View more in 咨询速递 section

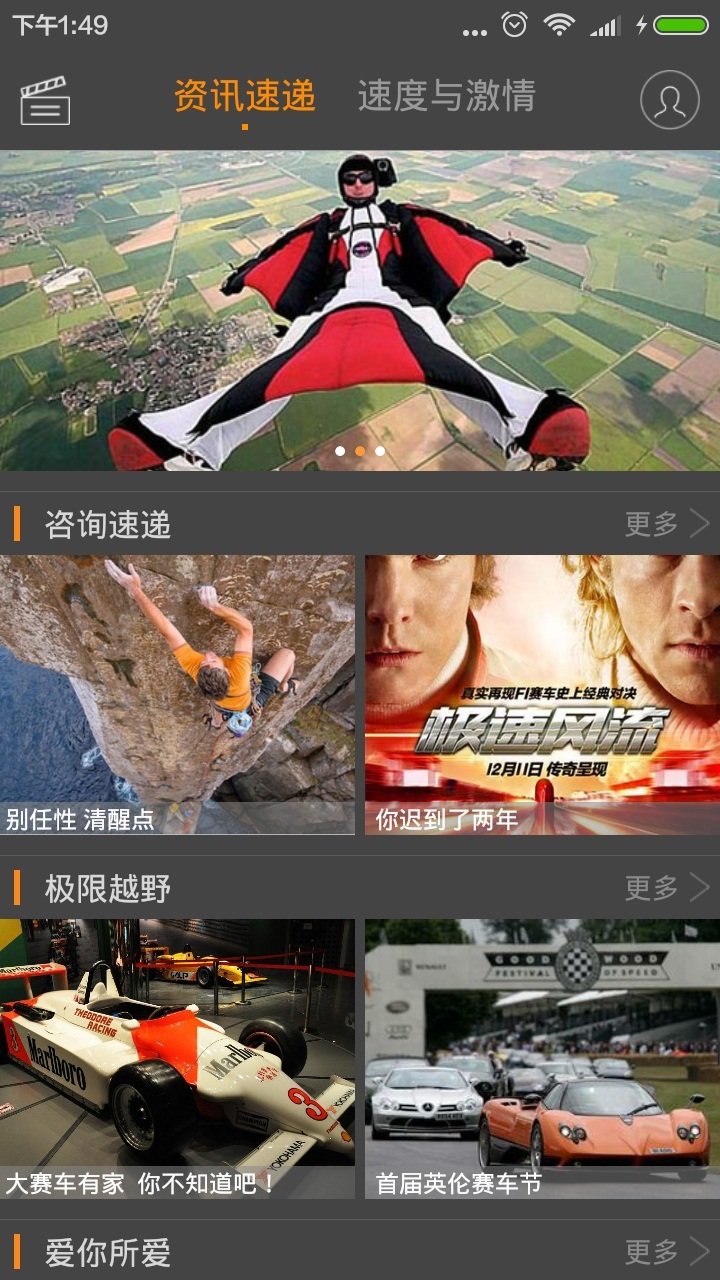[665, 524]
